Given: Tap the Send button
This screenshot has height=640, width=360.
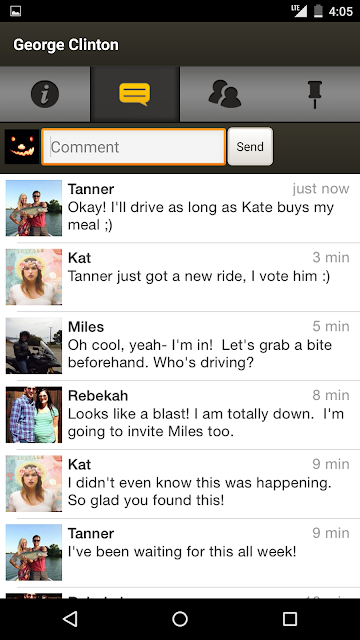Looking at the screenshot, I should point(250,147).
